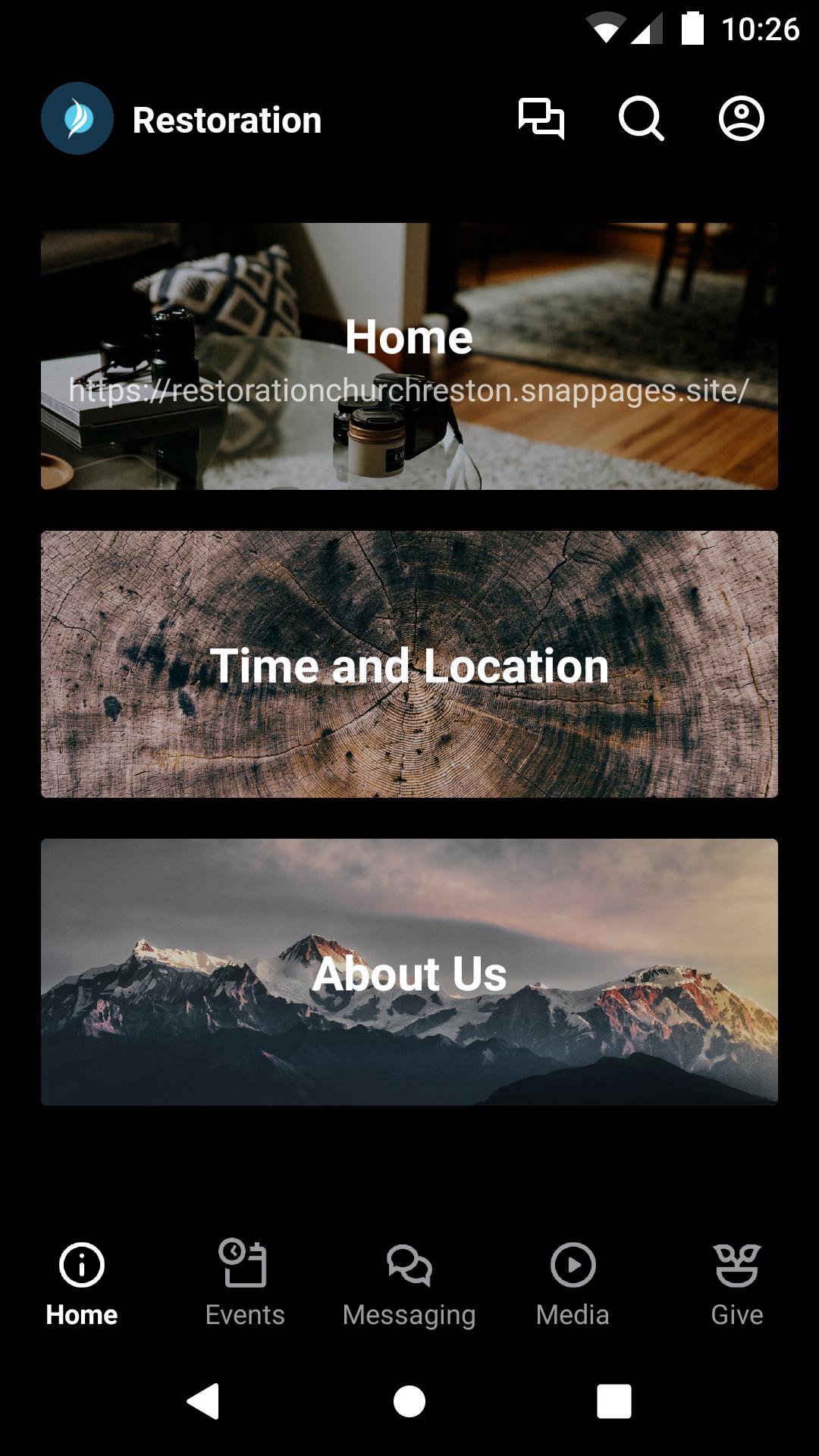Open the system recent apps button
819x1456 pixels.
(613, 1401)
